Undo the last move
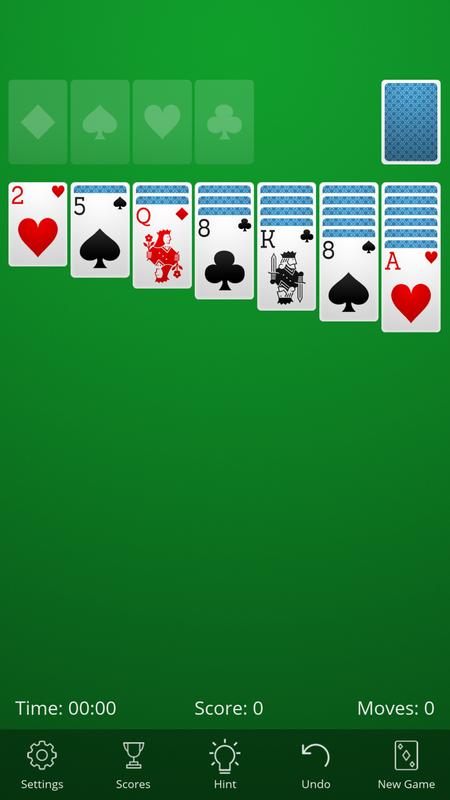The height and width of the screenshot is (800, 450). click(x=316, y=764)
